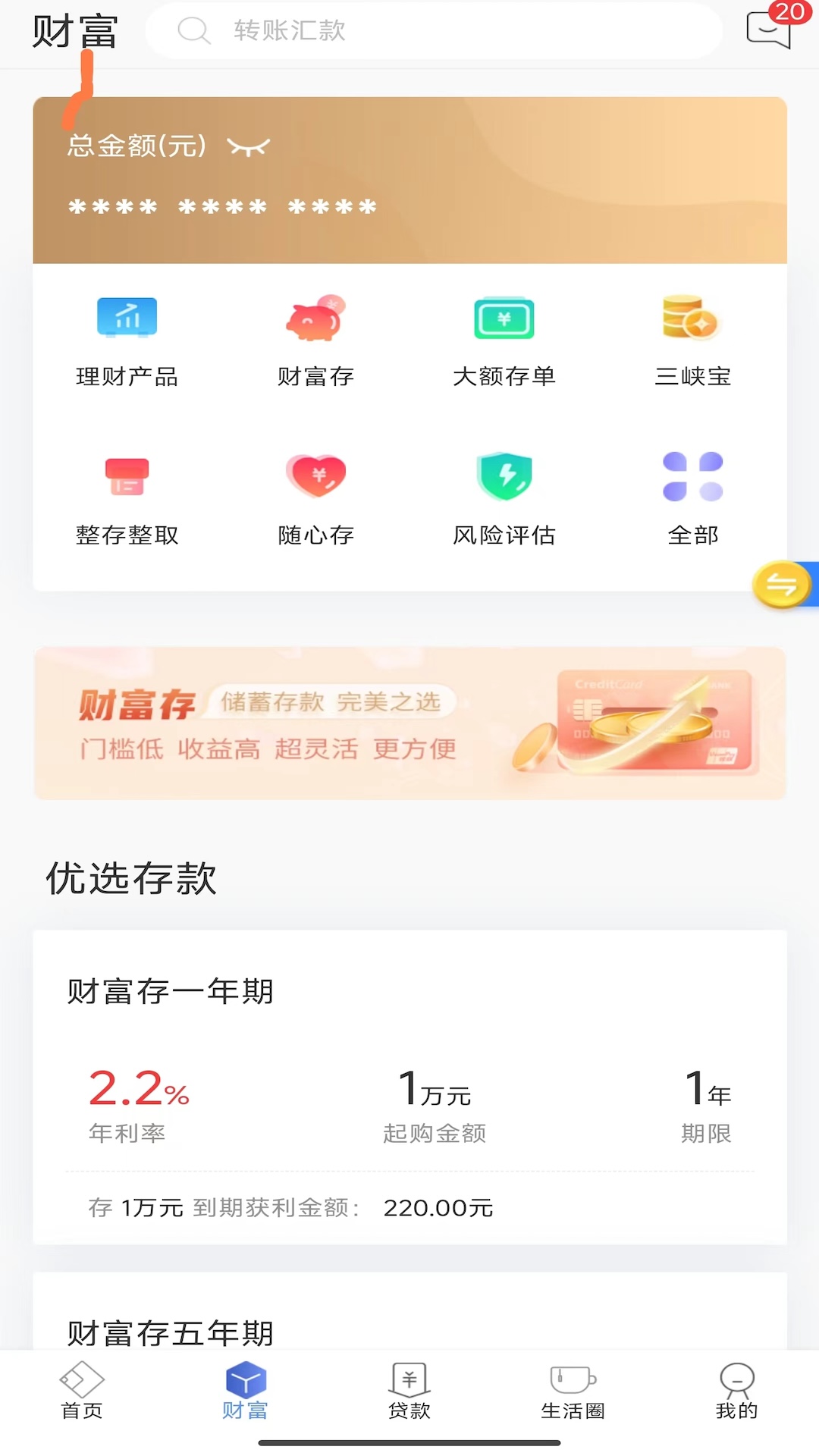Screen dimensions: 819x1456
Task: Reveal the hidden 总金额 balance
Action: [x=249, y=146]
